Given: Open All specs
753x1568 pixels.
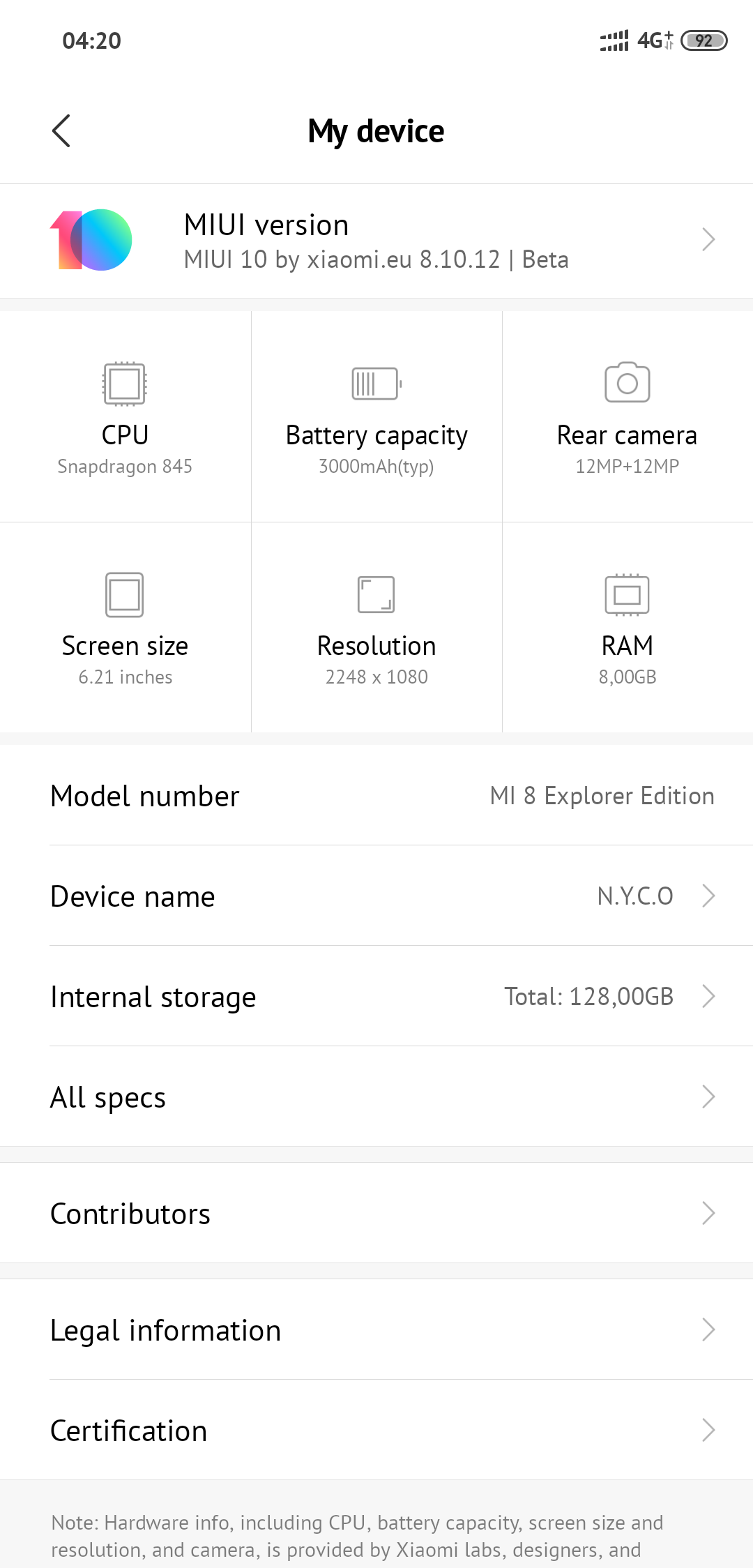Looking at the screenshot, I should tap(376, 1096).
